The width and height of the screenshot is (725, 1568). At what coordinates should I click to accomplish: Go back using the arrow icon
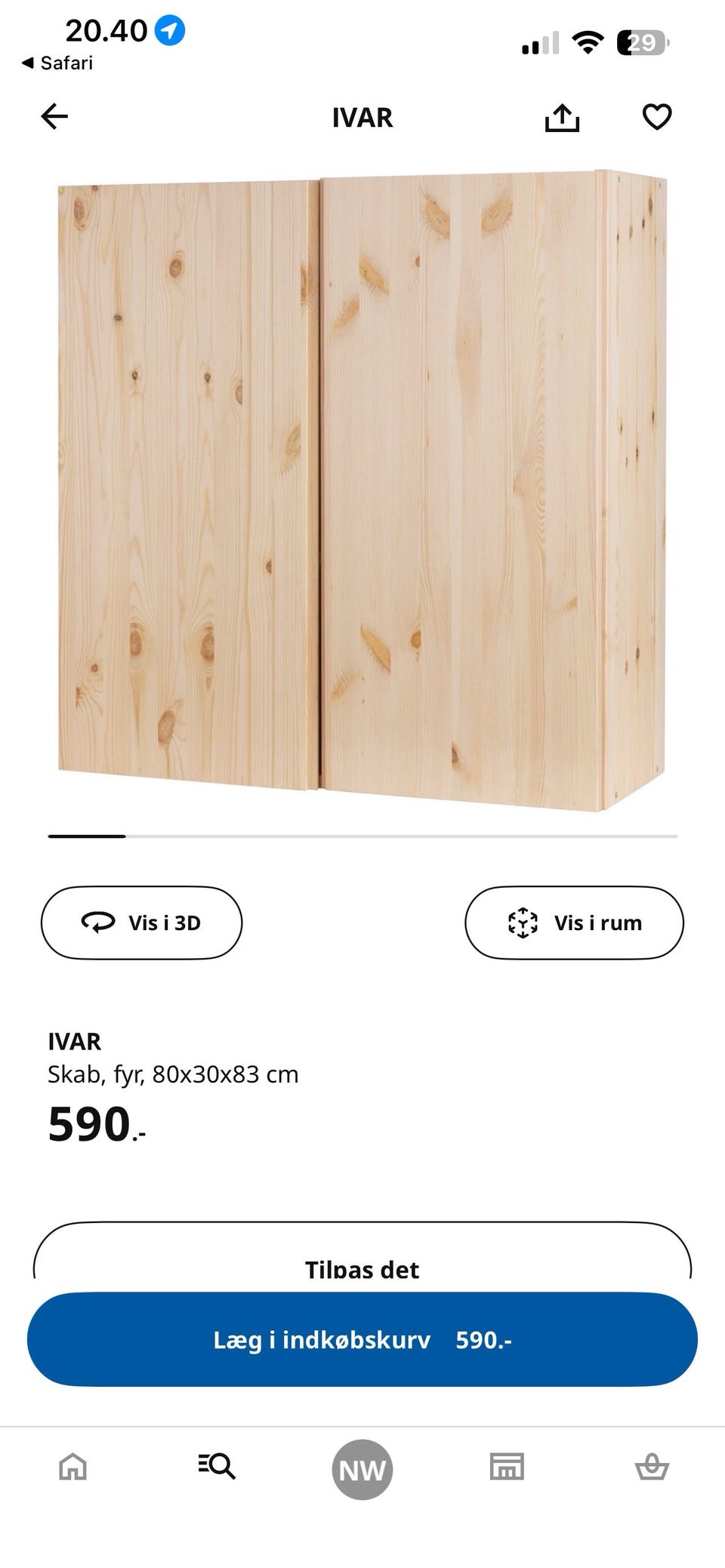pos(54,117)
